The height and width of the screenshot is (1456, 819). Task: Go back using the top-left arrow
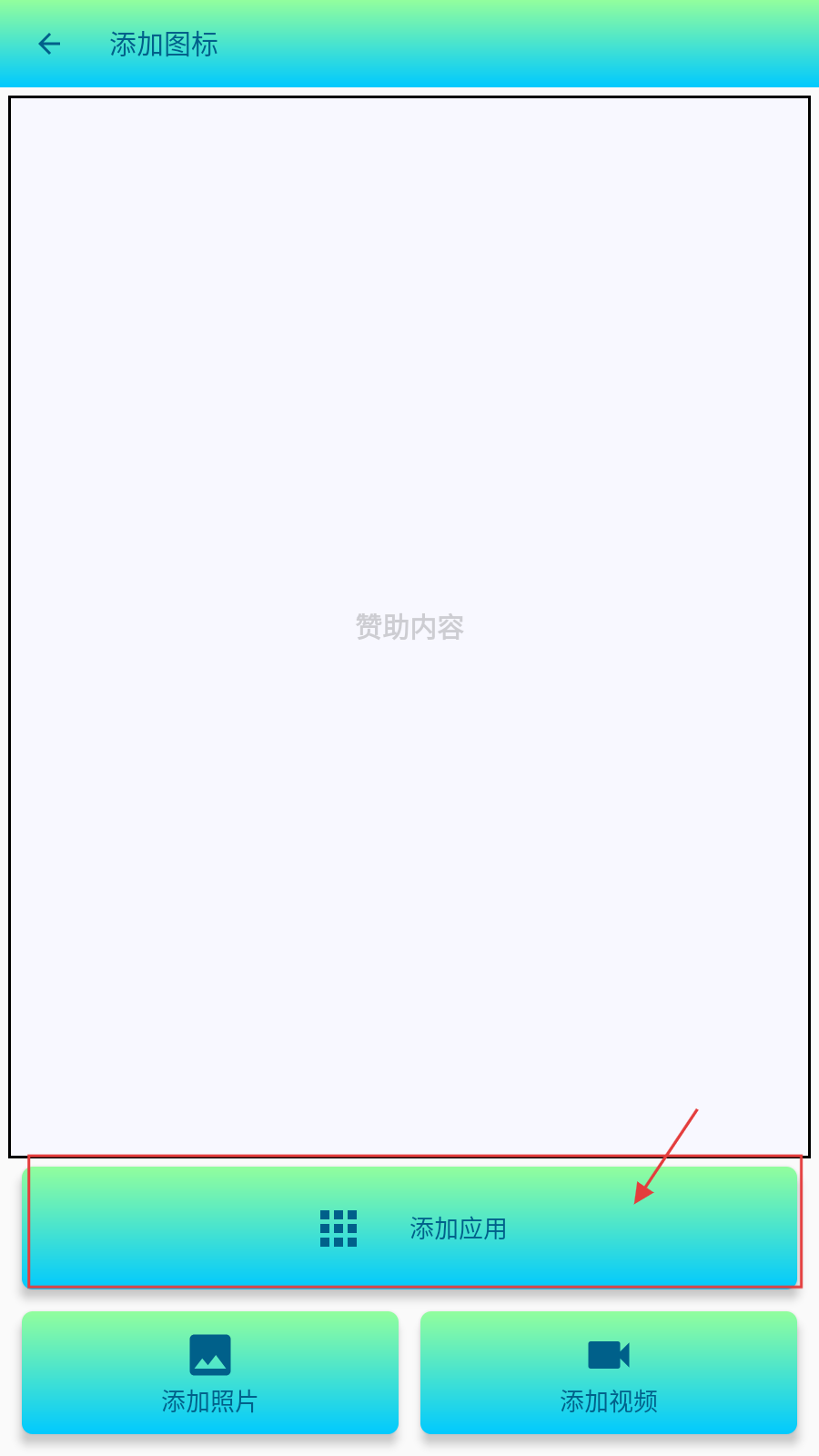(x=49, y=44)
